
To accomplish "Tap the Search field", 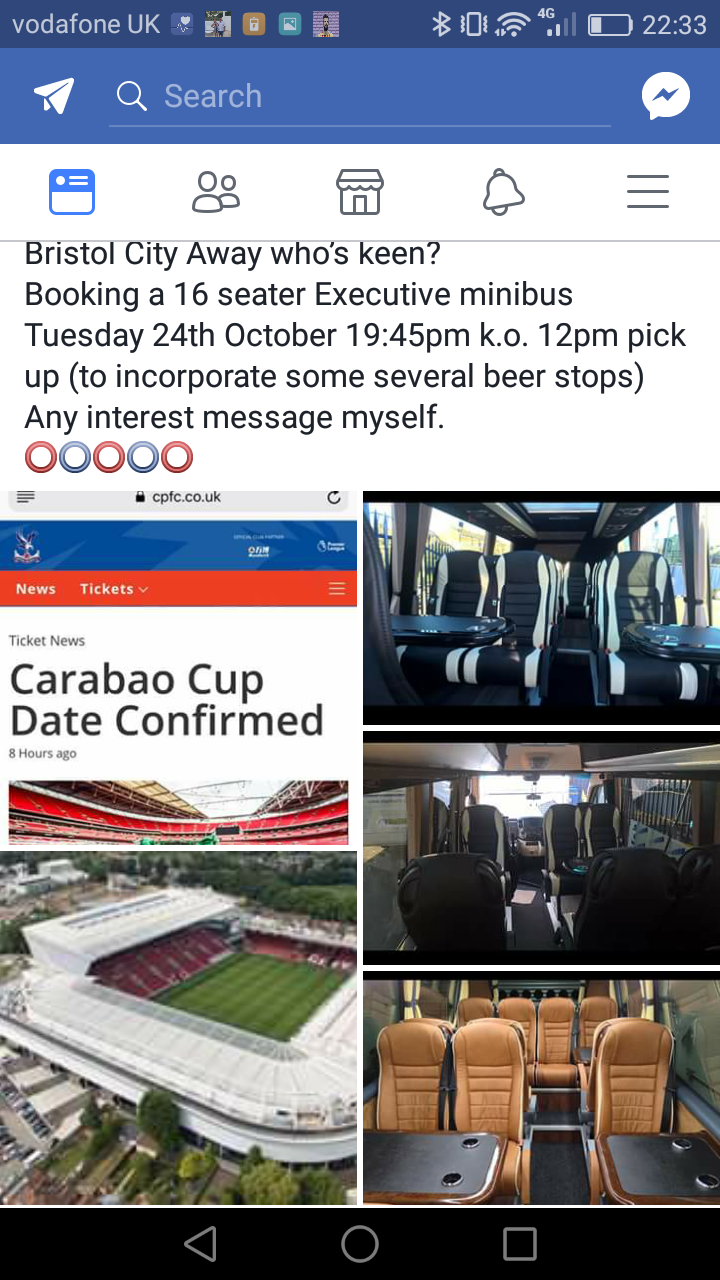I will (360, 96).
